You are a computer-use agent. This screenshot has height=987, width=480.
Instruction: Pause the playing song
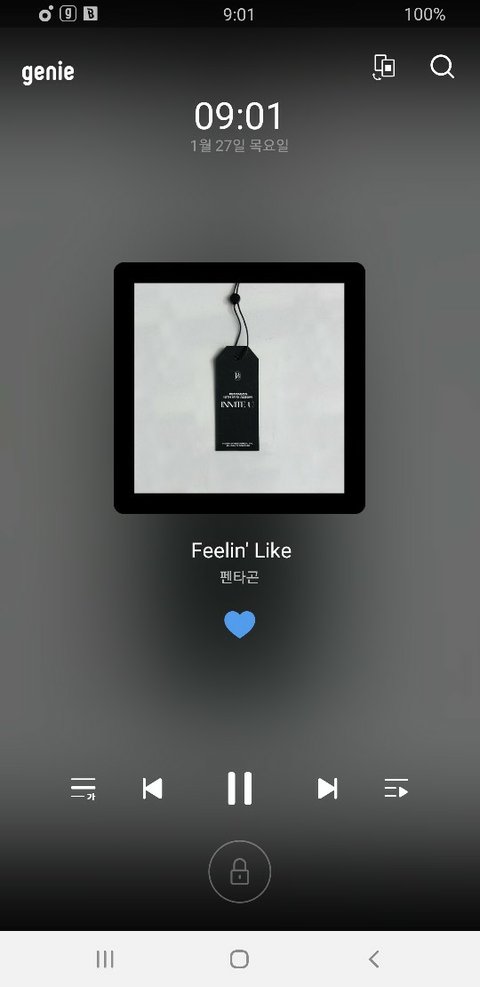(240, 788)
